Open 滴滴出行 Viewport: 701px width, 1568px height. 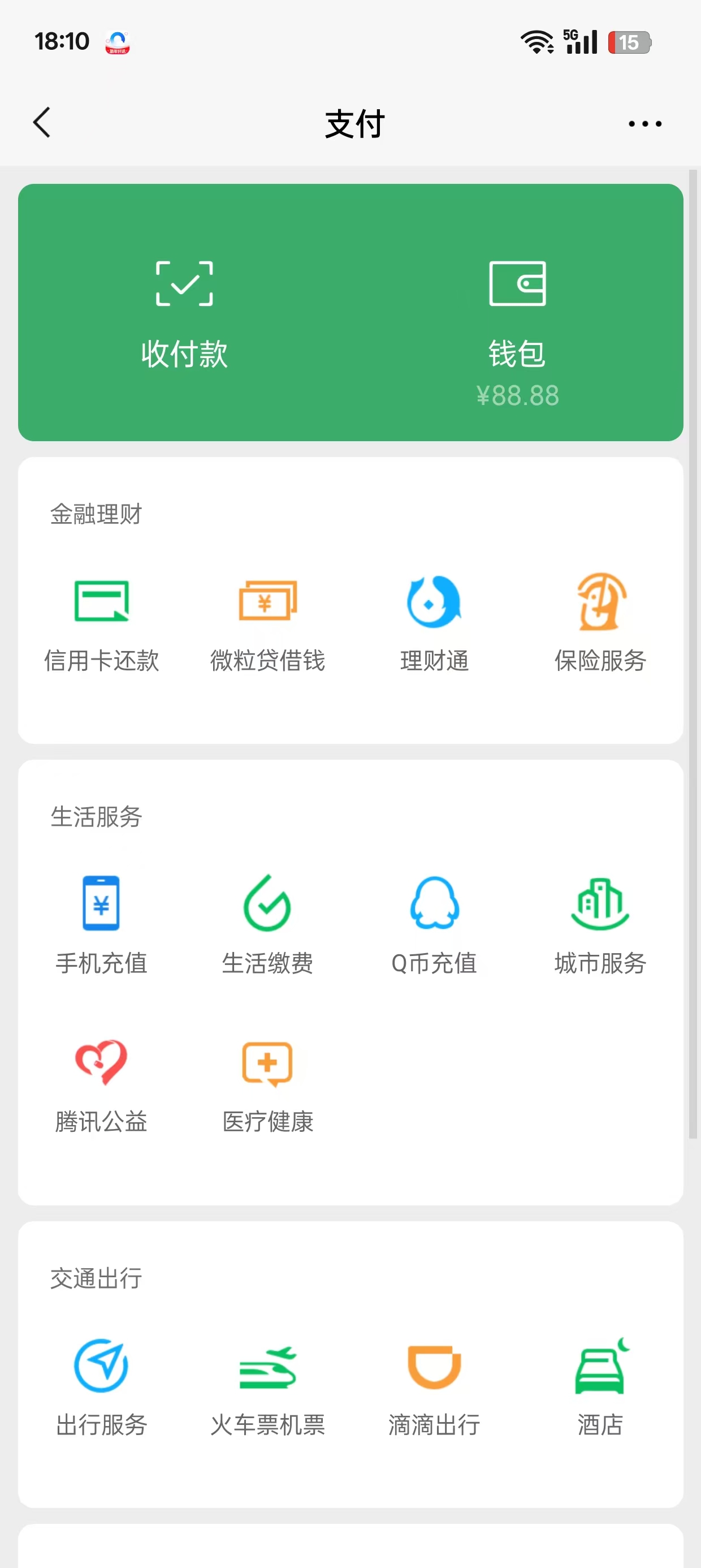coord(434,1386)
